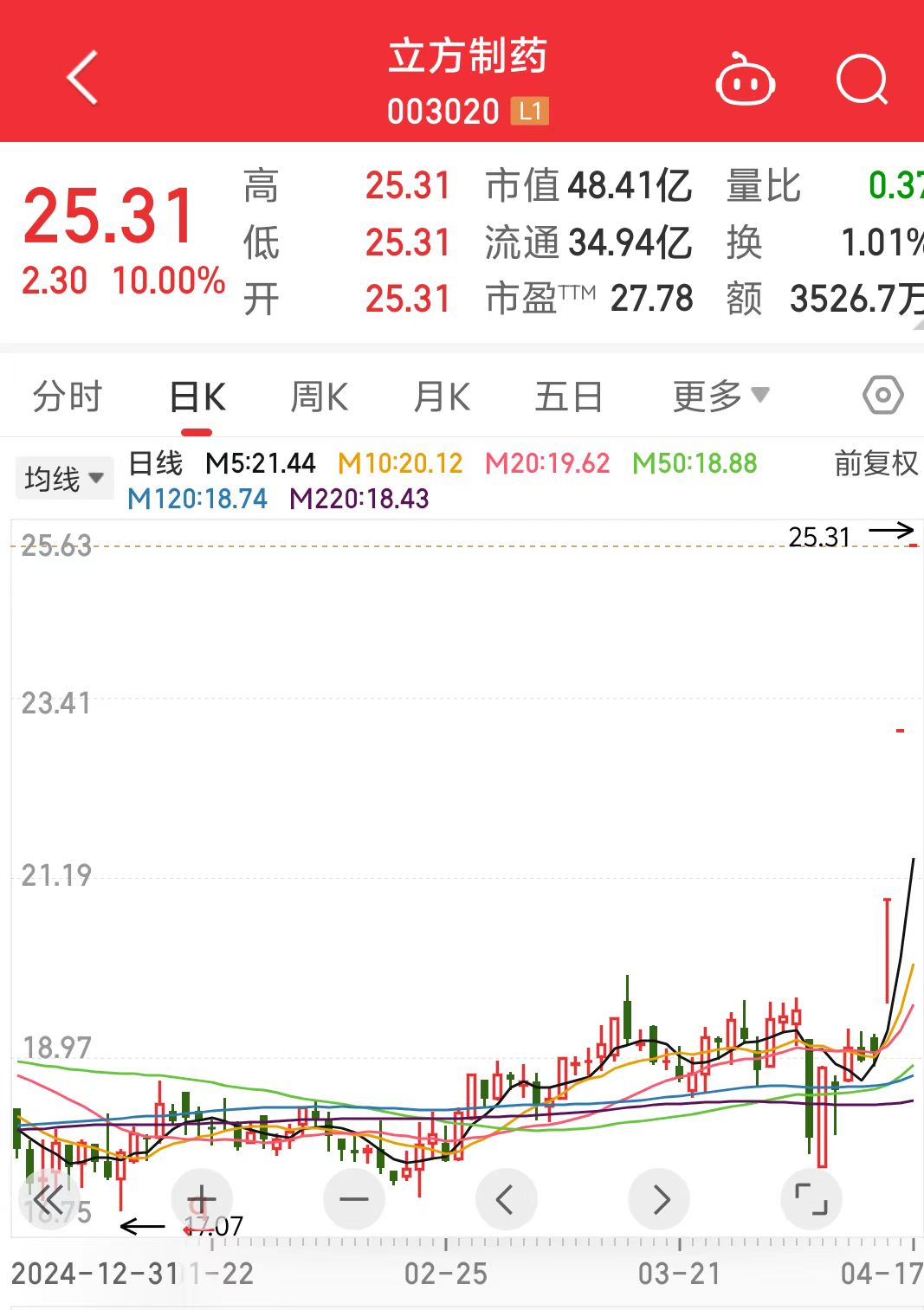Zoom out the chart with minus button

tap(354, 1199)
